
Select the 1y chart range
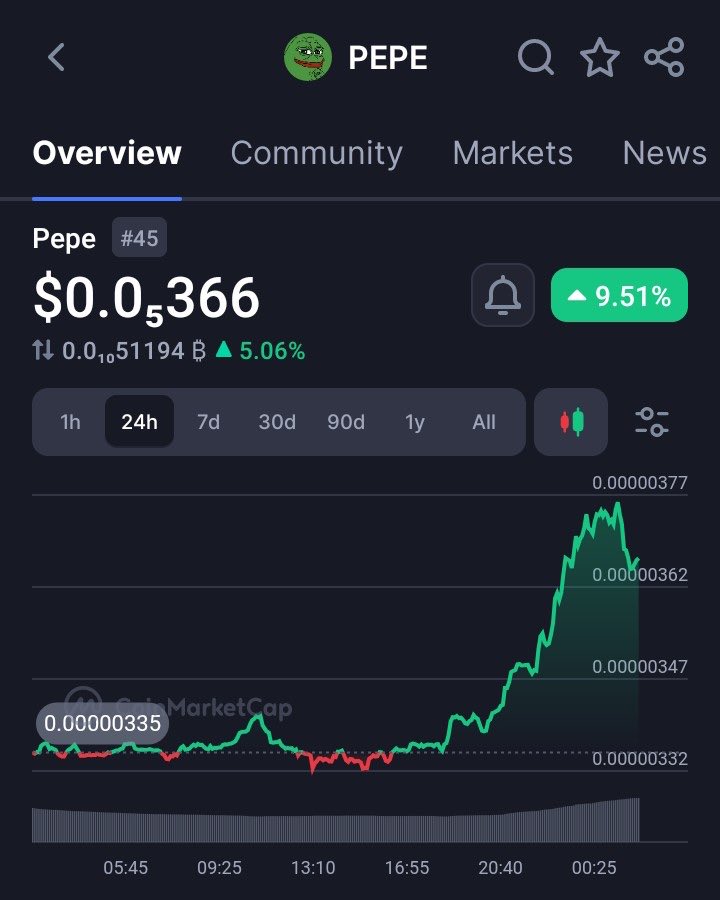tap(415, 422)
